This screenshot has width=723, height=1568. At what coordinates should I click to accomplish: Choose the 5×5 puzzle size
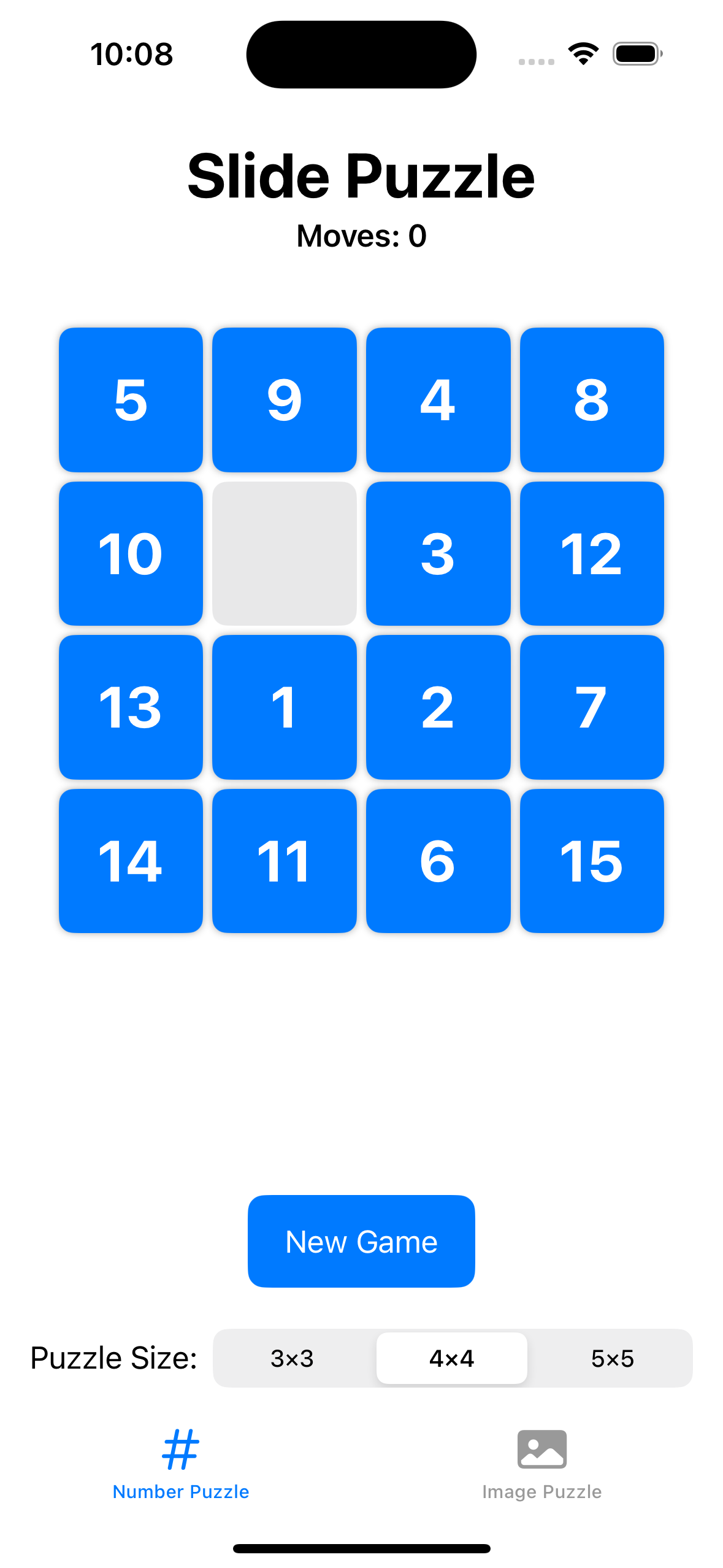click(x=612, y=1358)
